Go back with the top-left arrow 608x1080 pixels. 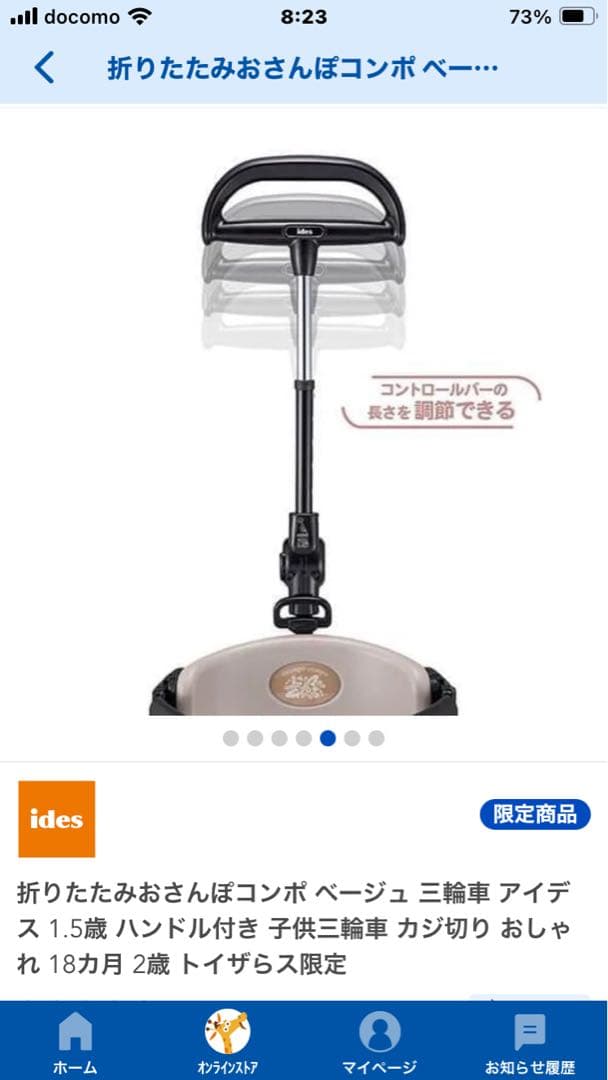coord(44,68)
